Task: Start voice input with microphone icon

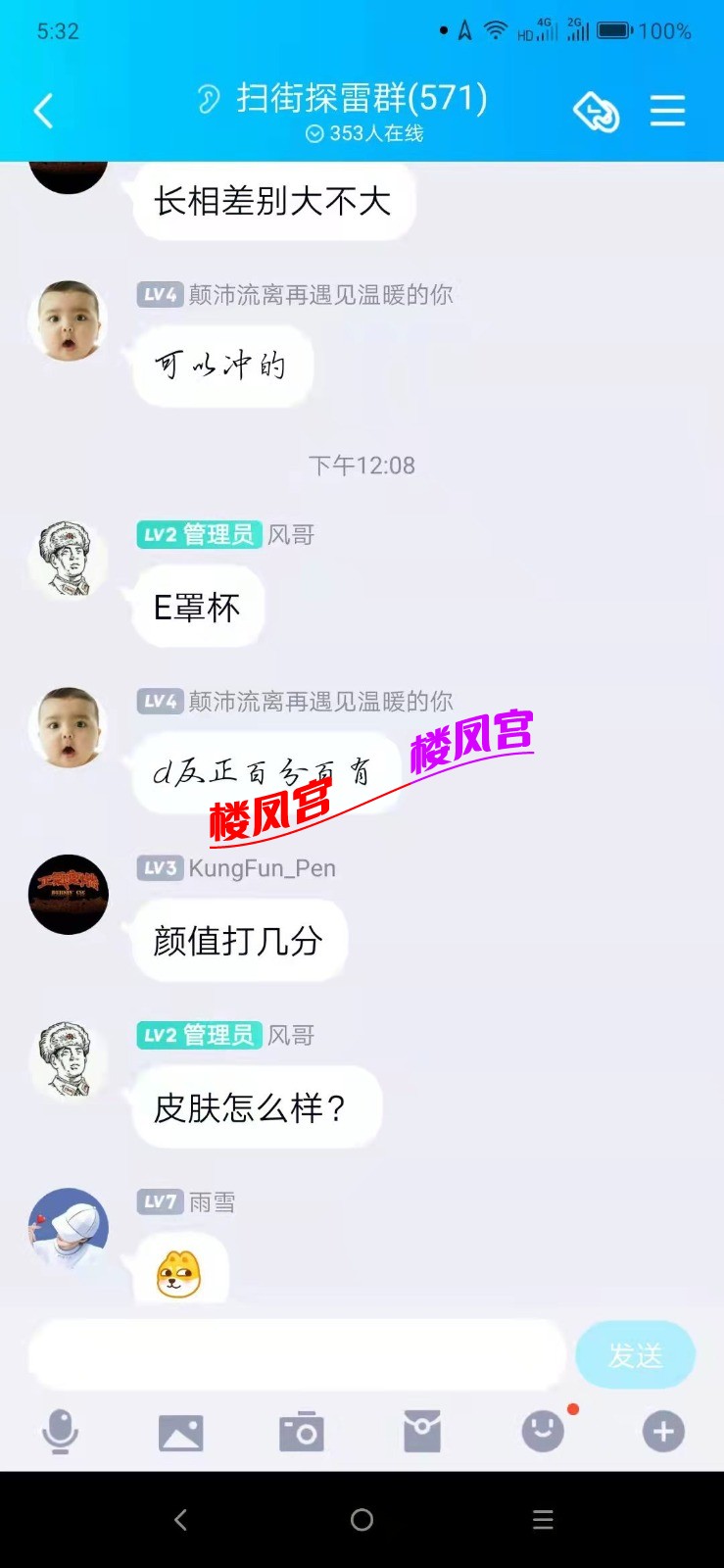Action: 60,1432
